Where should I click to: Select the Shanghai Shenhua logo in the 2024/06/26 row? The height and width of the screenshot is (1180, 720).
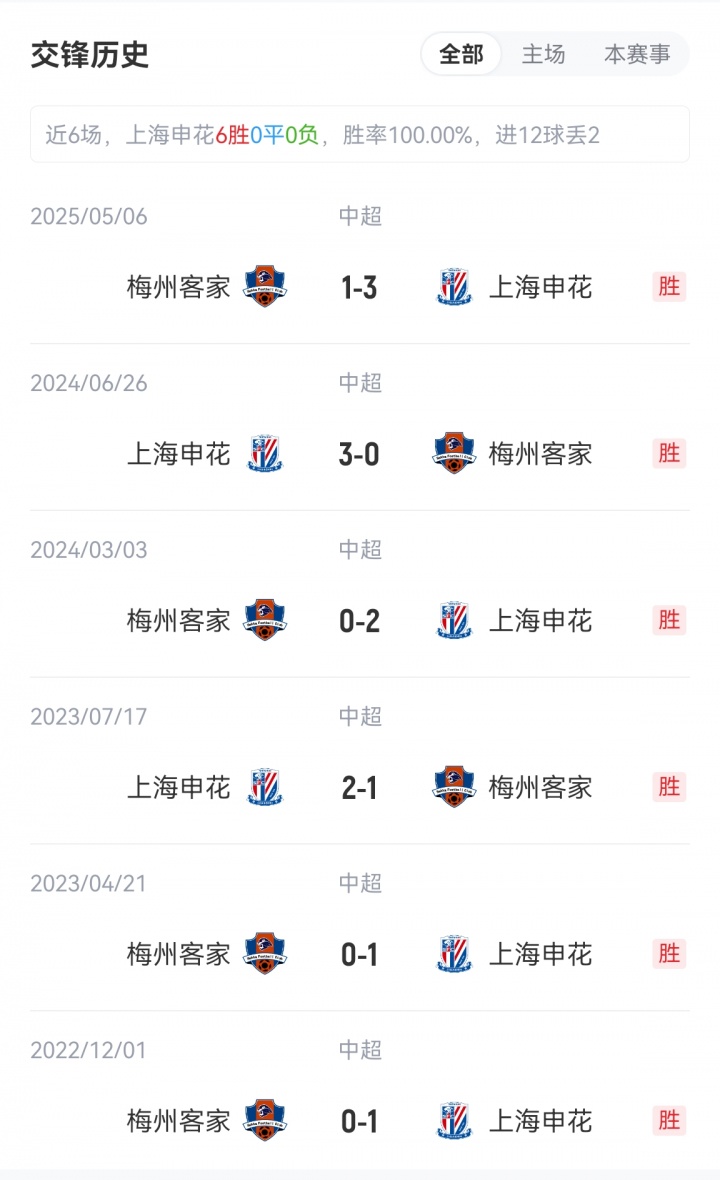(x=264, y=454)
